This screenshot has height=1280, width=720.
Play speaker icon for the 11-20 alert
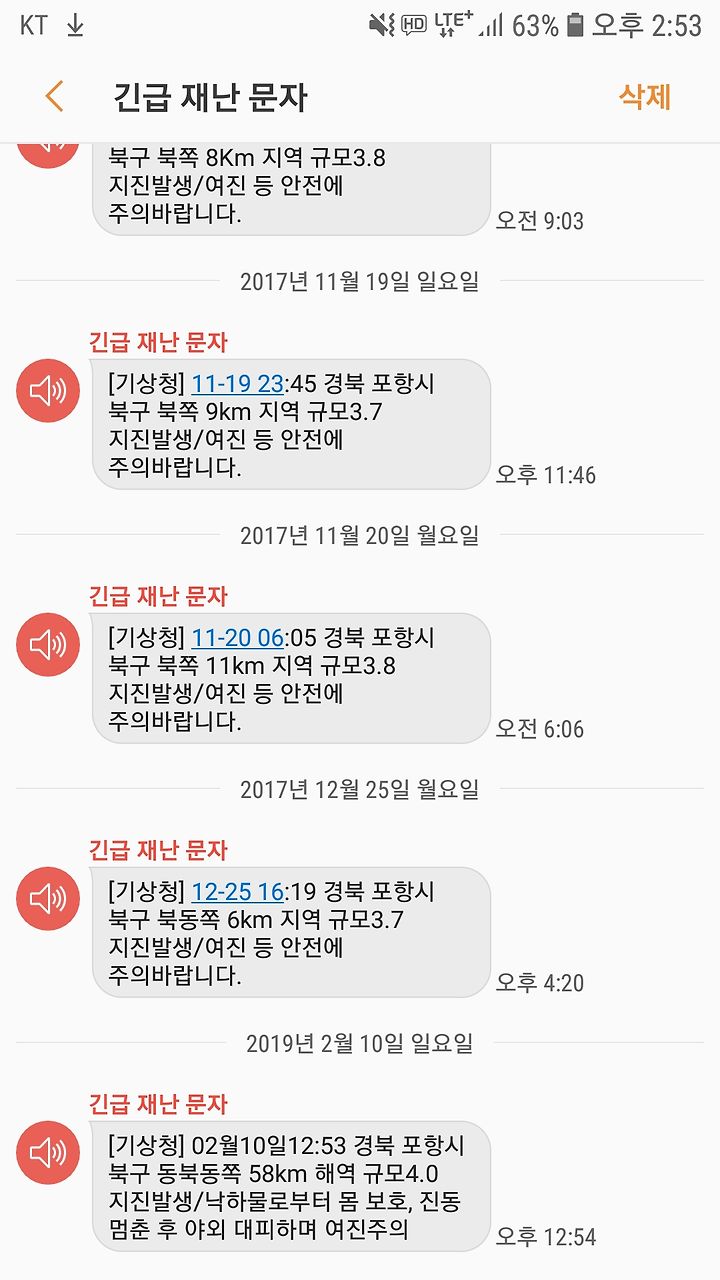48,644
